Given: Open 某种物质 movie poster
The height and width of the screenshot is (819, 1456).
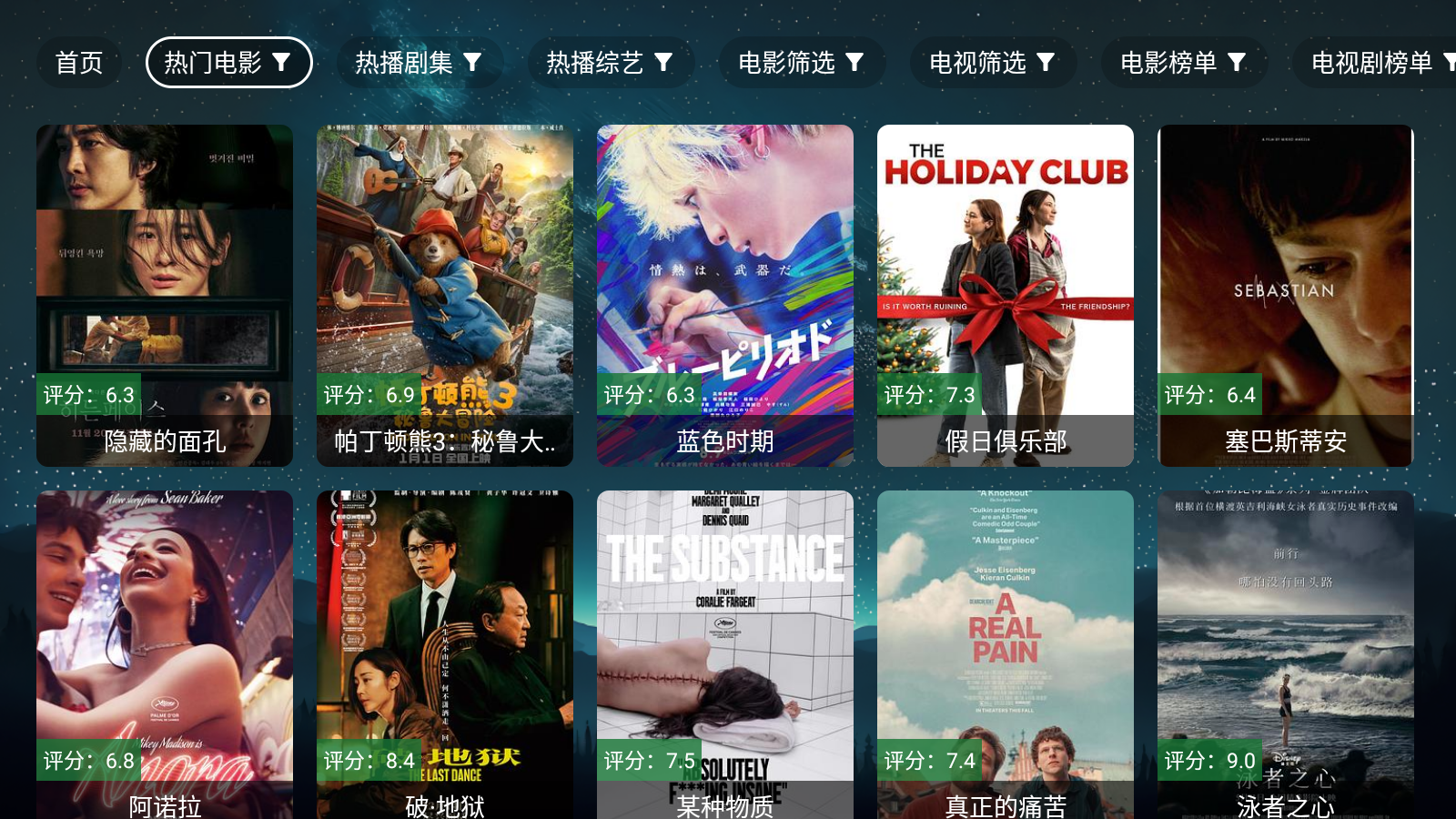Looking at the screenshot, I should tap(725, 653).
